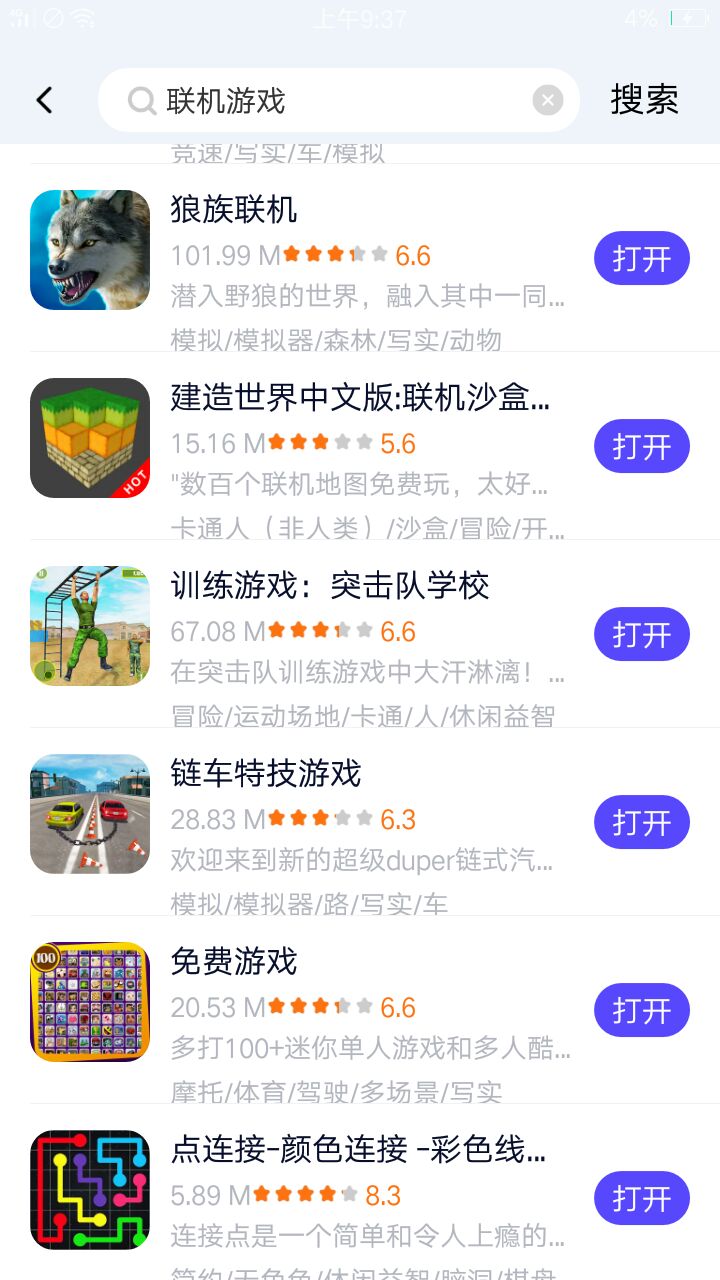Clear the search text with the X
Viewport: 720px width, 1280px height.
(547, 100)
